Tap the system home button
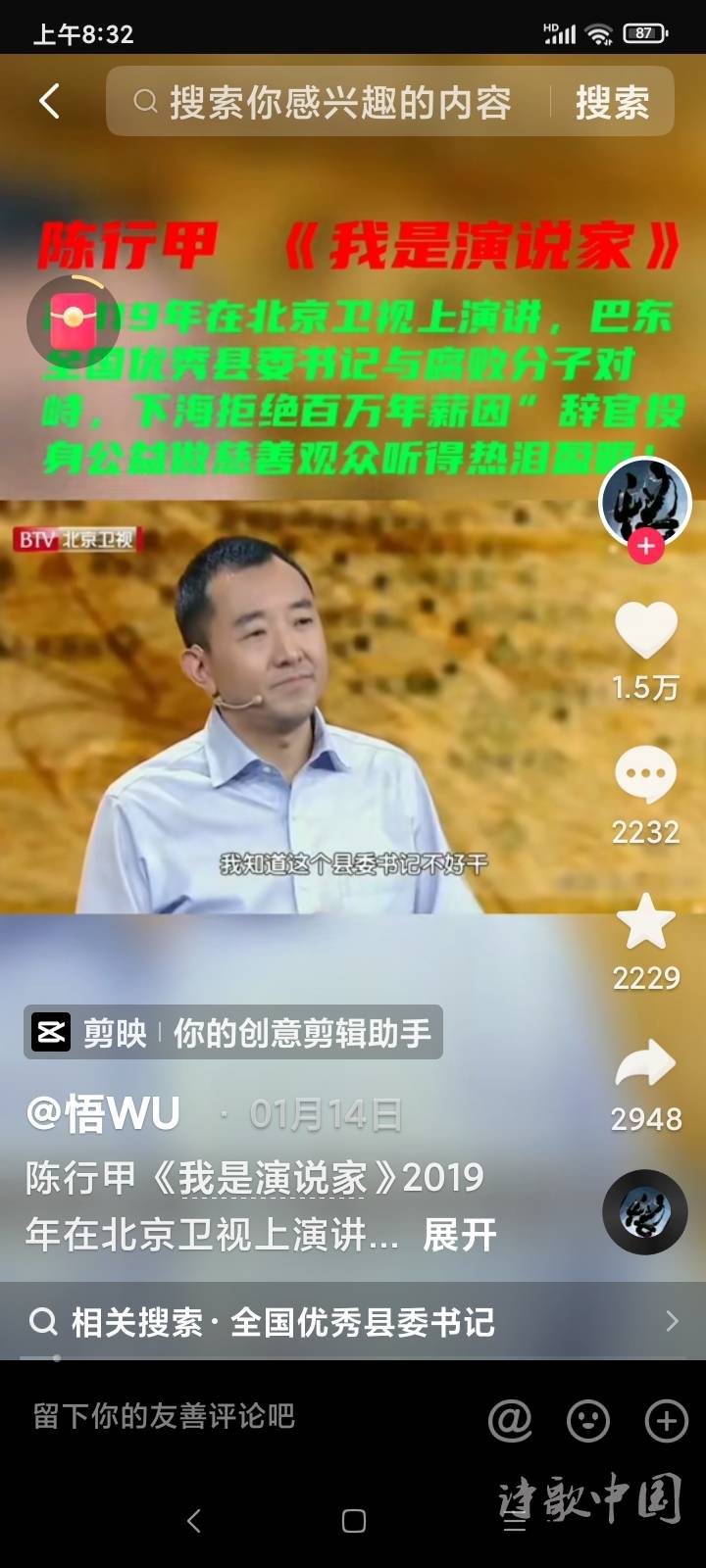The image size is (706, 1568). coord(353,1521)
